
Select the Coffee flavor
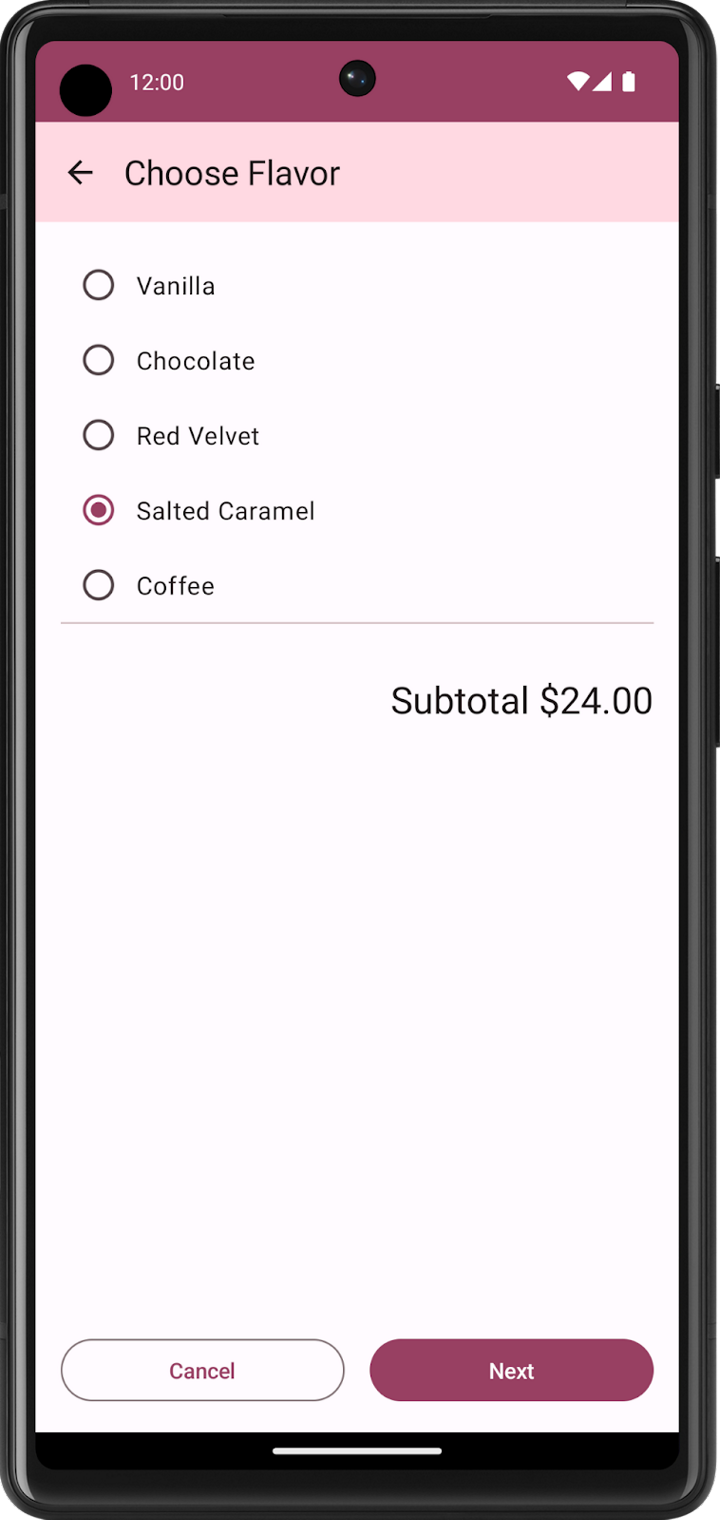coord(98,585)
